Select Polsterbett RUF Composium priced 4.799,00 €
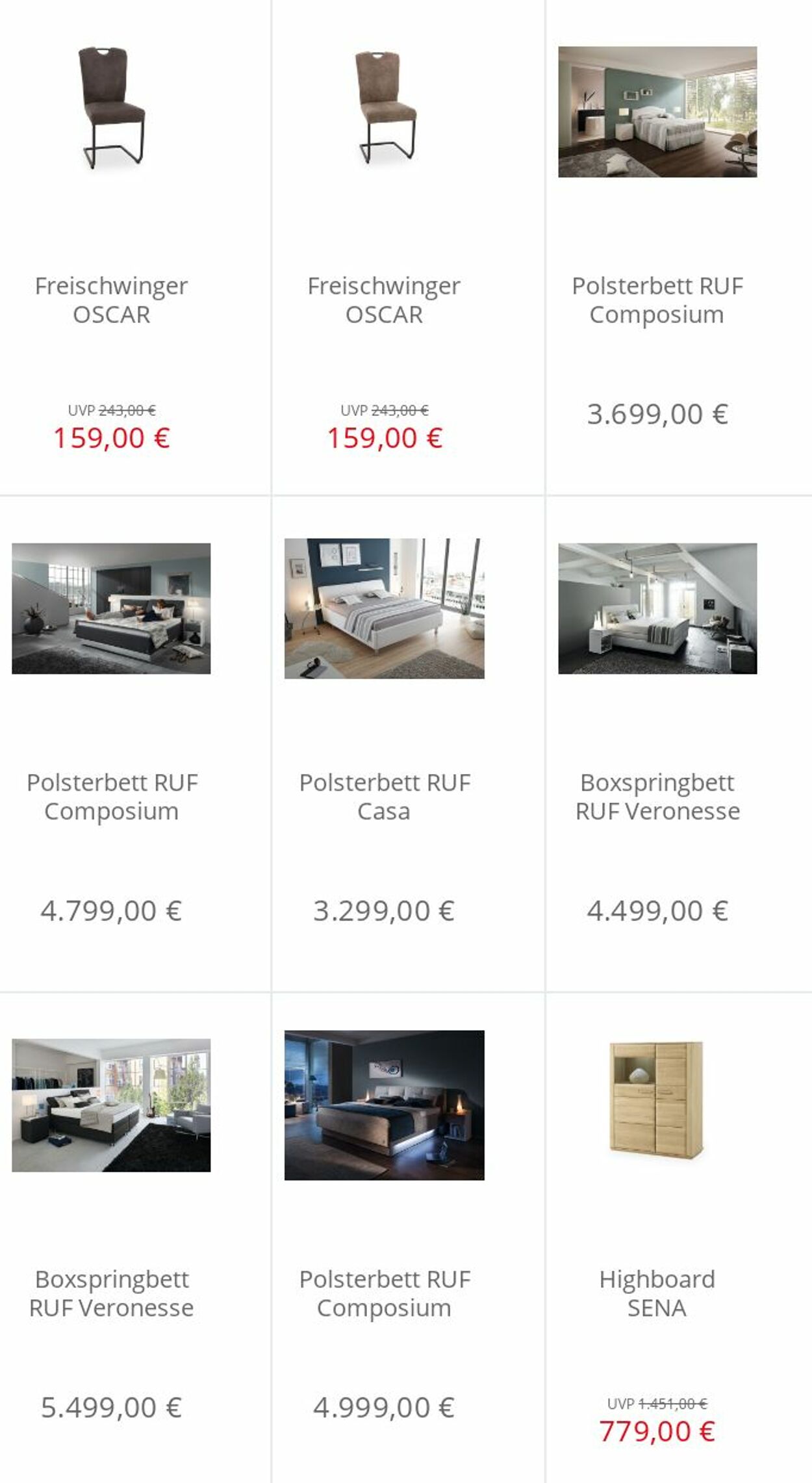 pyautogui.click(x=111, y=608)
